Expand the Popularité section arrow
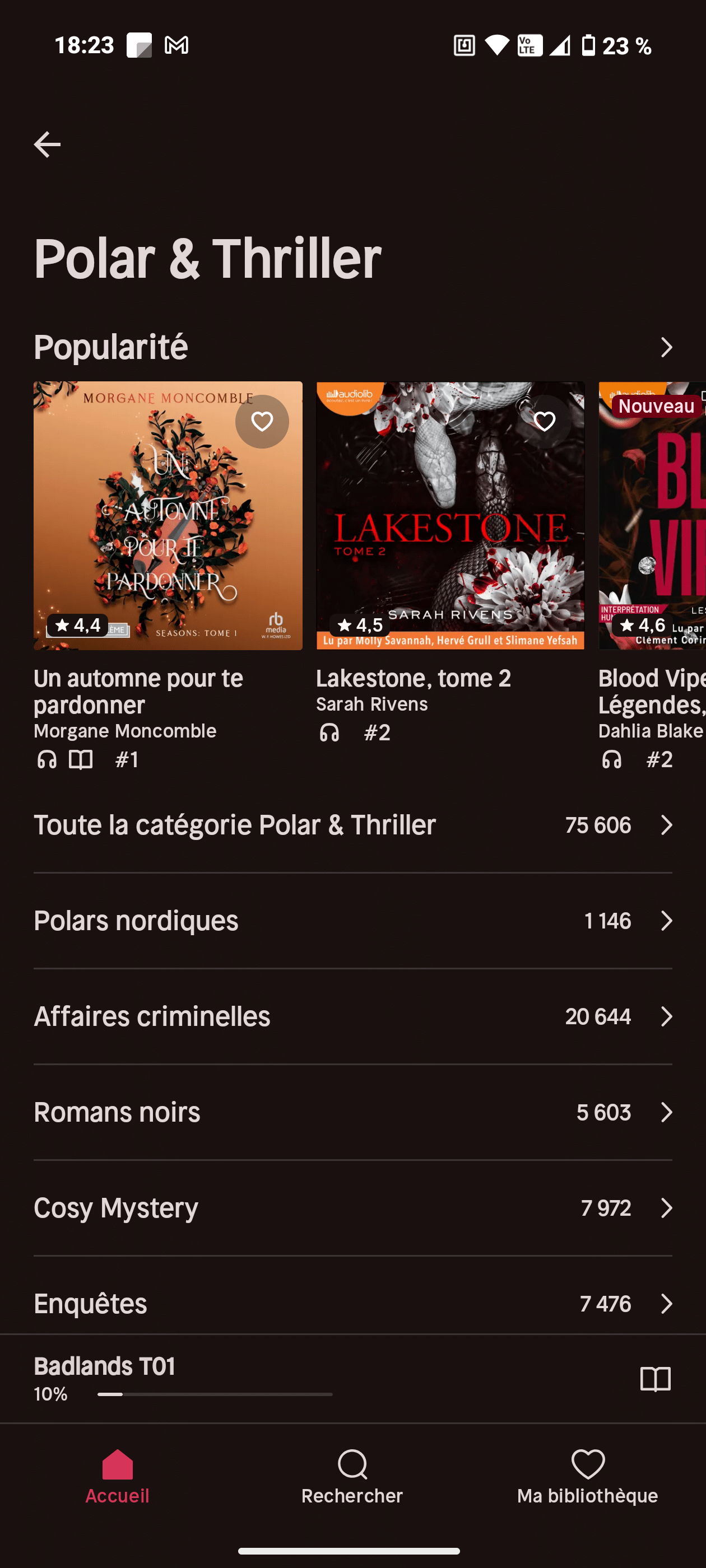706x1568 pixels. [x=666, y=348]
